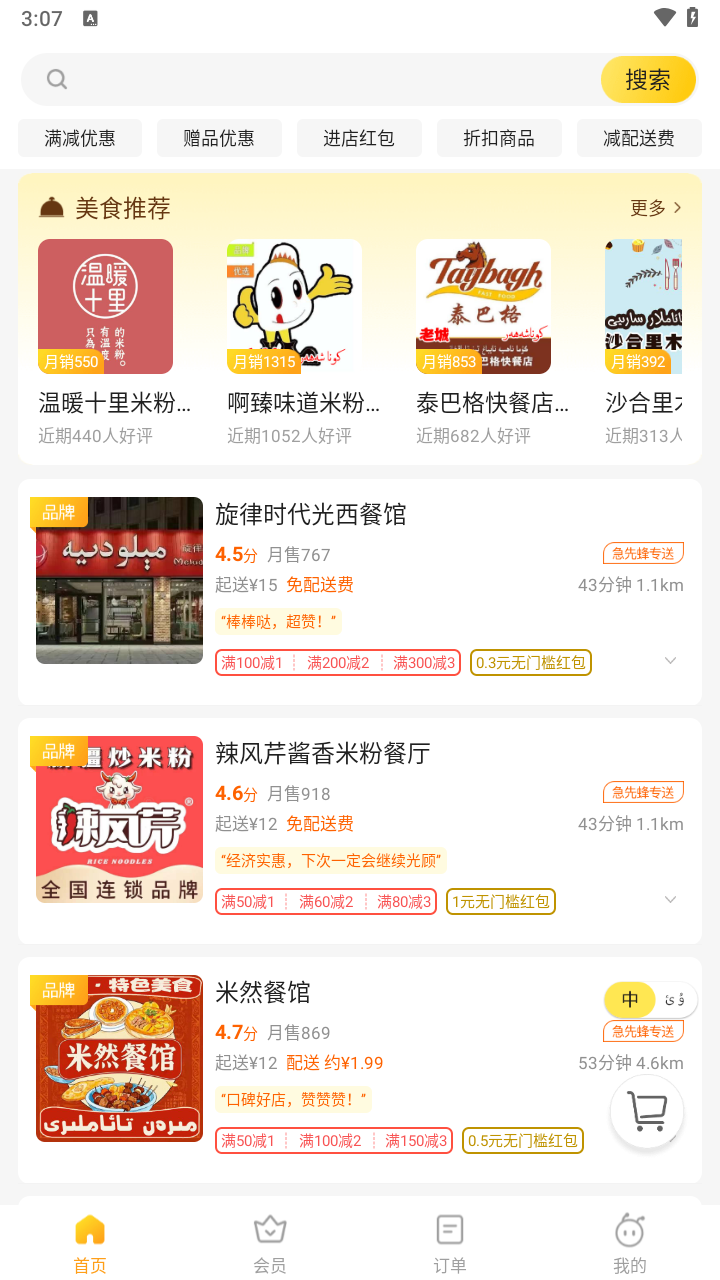Select the 减配送费 filter chip
The image size is (720, 1280).
(x=639, y=138)
